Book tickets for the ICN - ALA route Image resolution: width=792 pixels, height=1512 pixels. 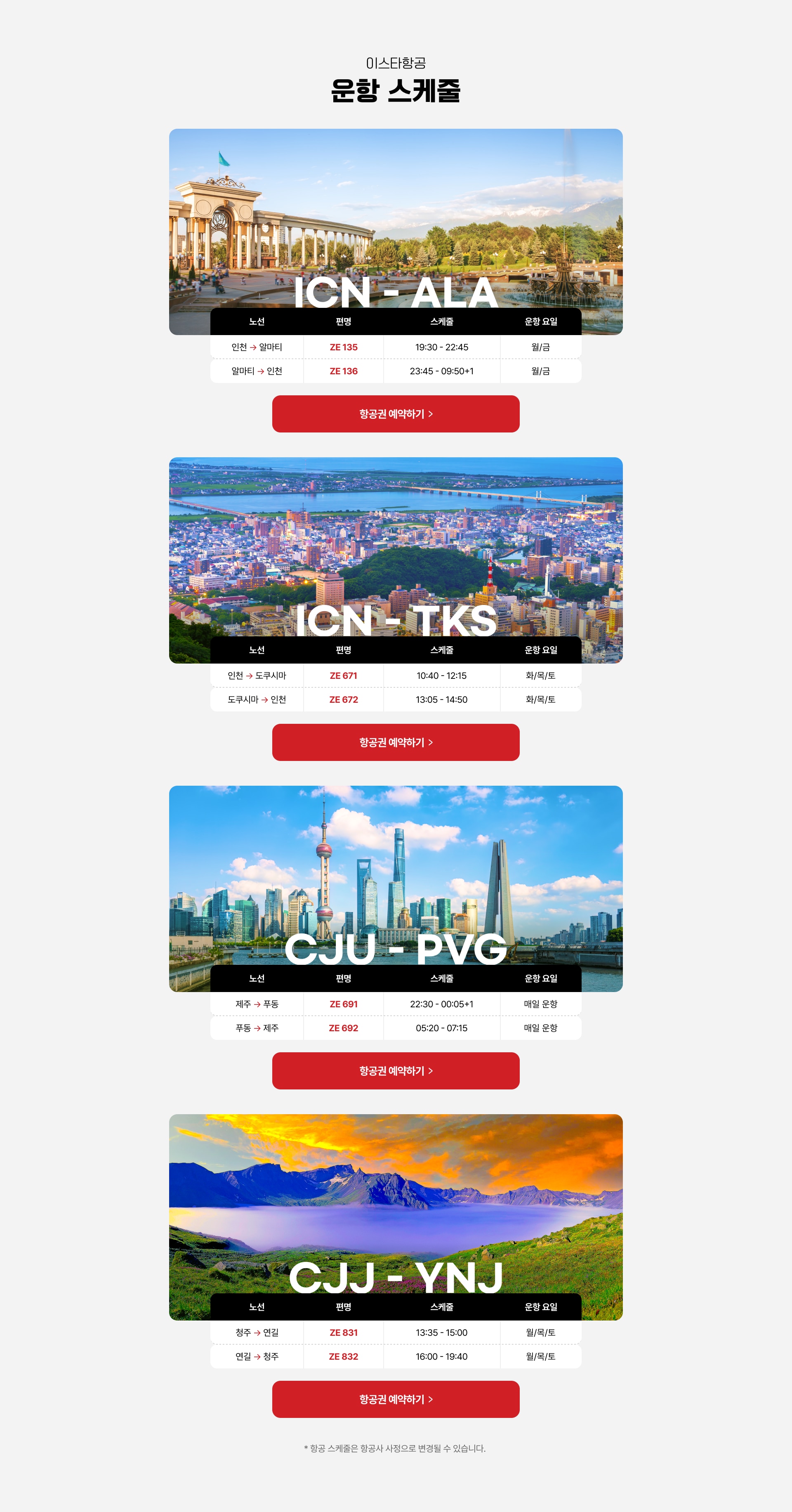(x=396, y=414)
